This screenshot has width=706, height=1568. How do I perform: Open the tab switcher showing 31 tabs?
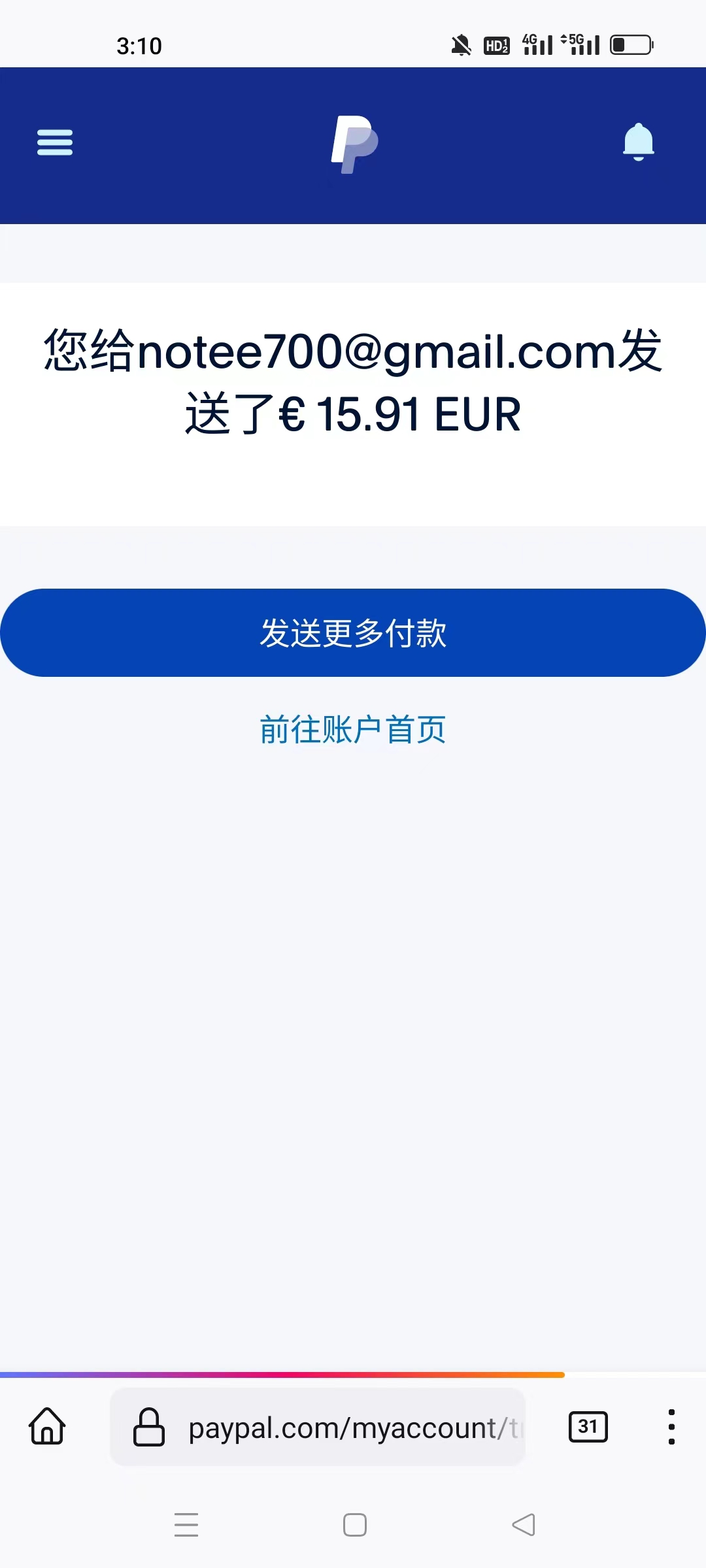[588, 1426]
